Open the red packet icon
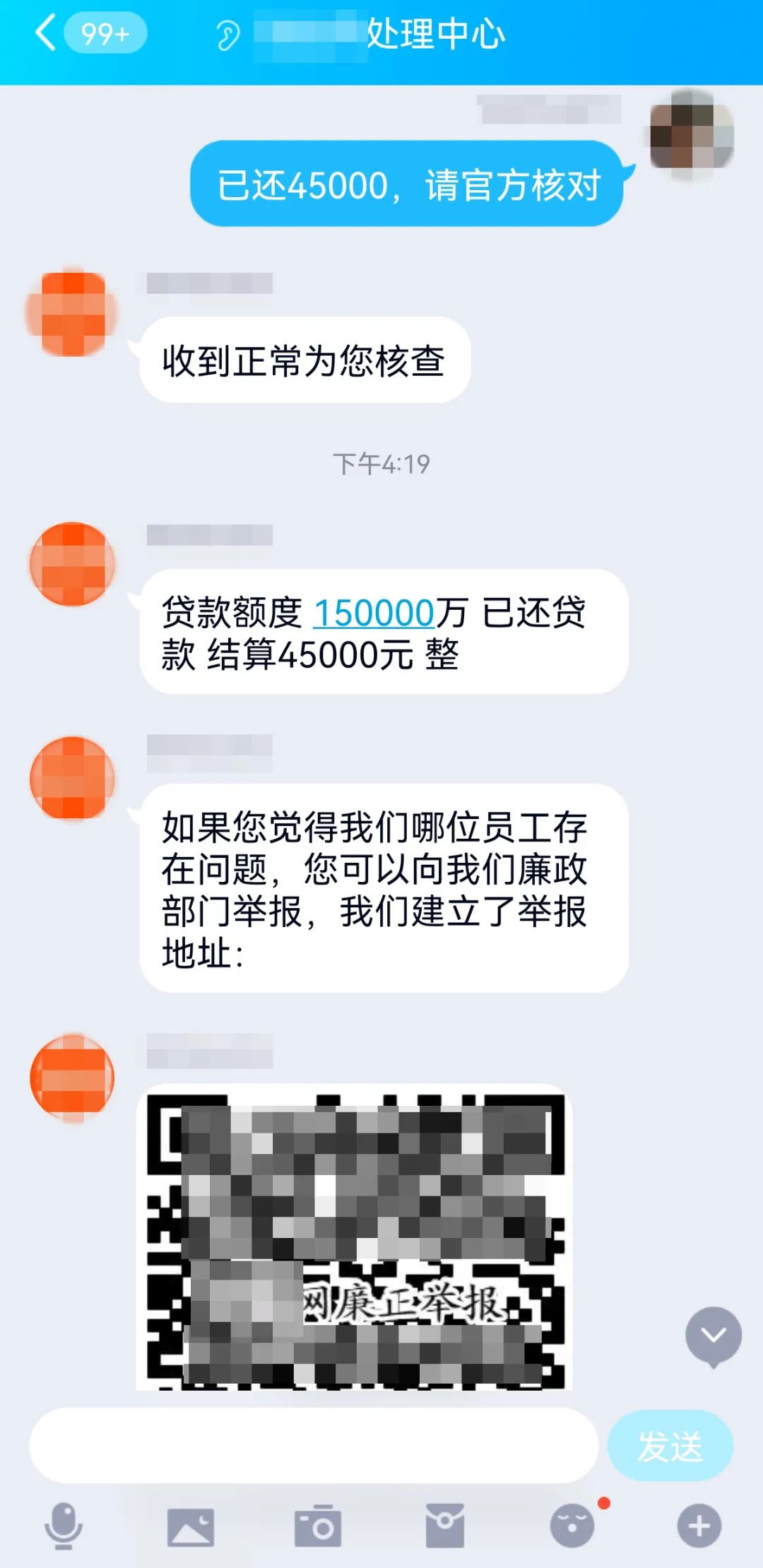 tap(446, 1523)
